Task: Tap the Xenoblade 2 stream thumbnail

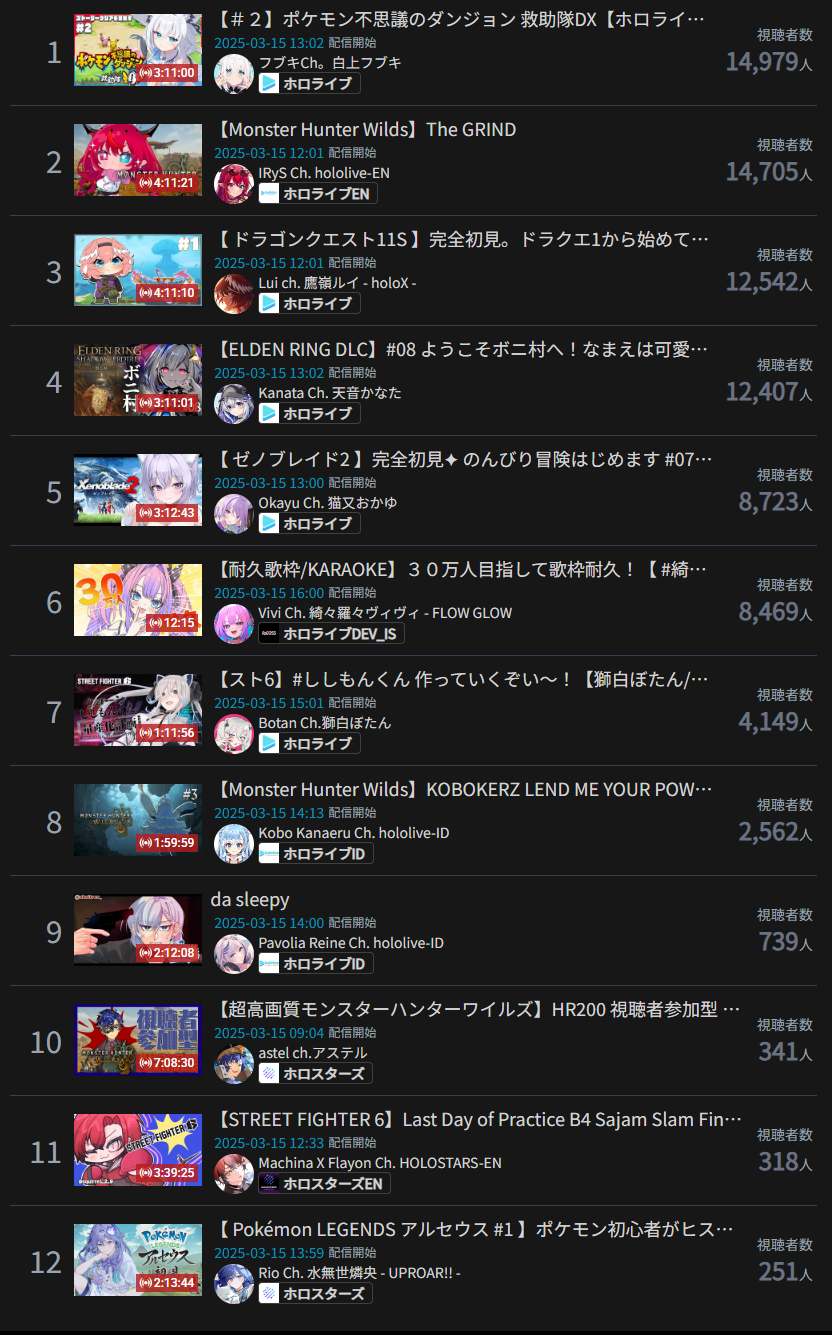Action: [x=138, y=490]
